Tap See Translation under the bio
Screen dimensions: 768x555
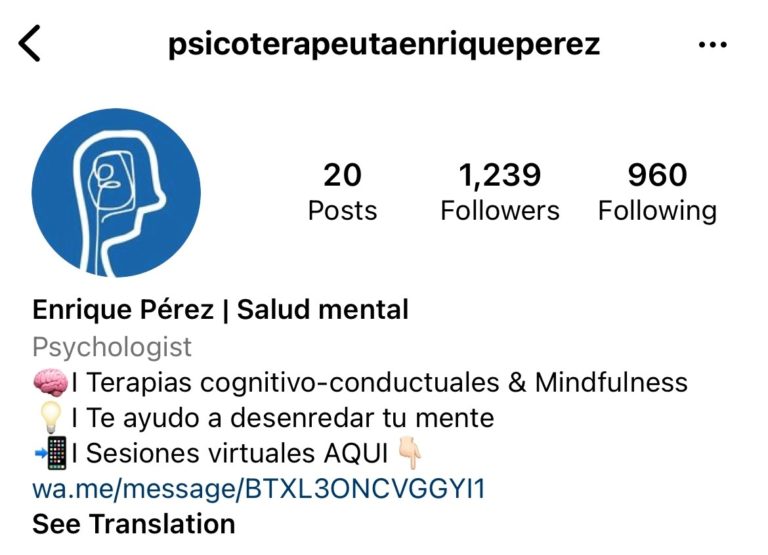click(x=134, y=524)
